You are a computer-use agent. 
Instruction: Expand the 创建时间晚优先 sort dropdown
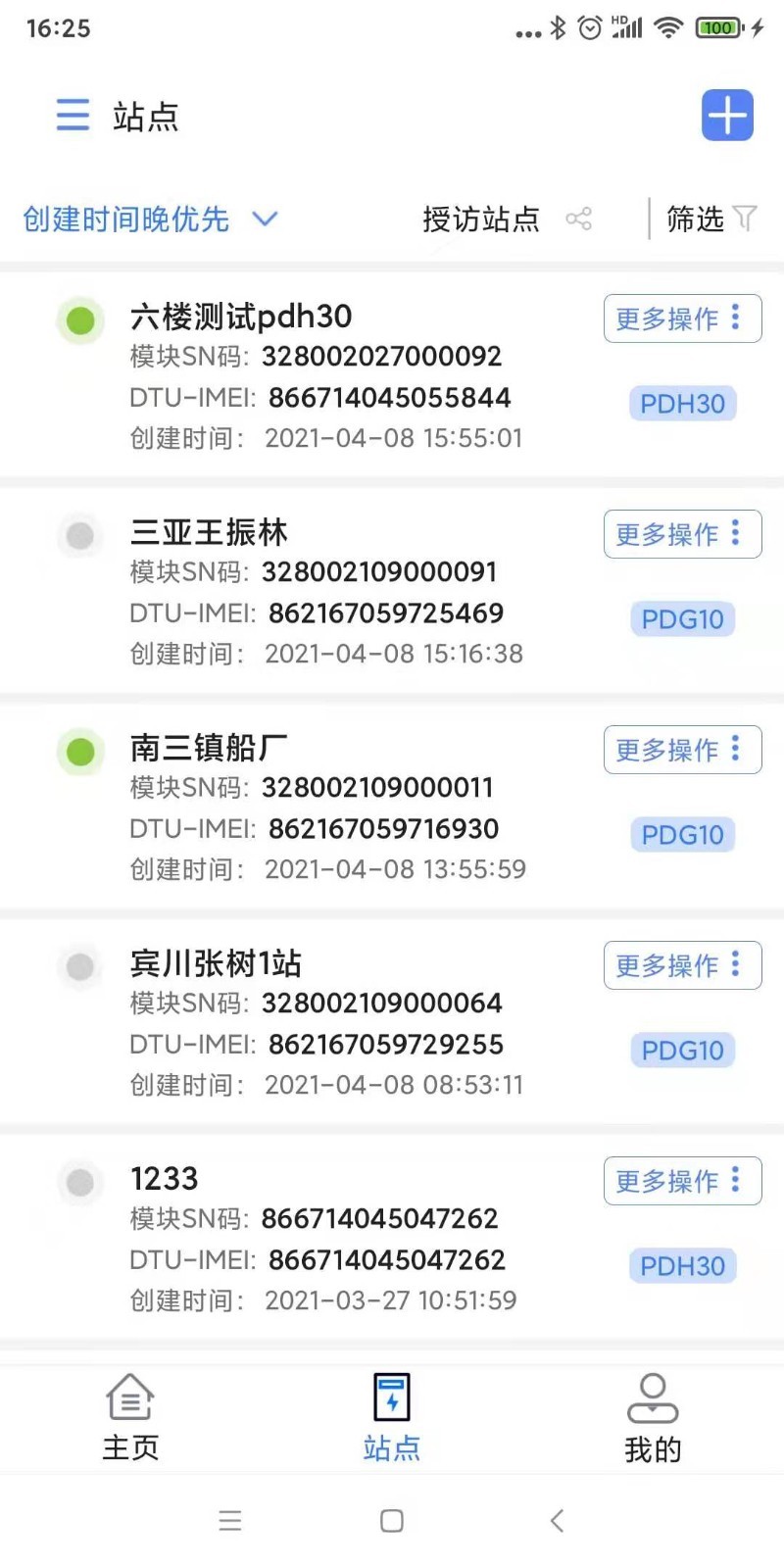(x=150, y=219)
